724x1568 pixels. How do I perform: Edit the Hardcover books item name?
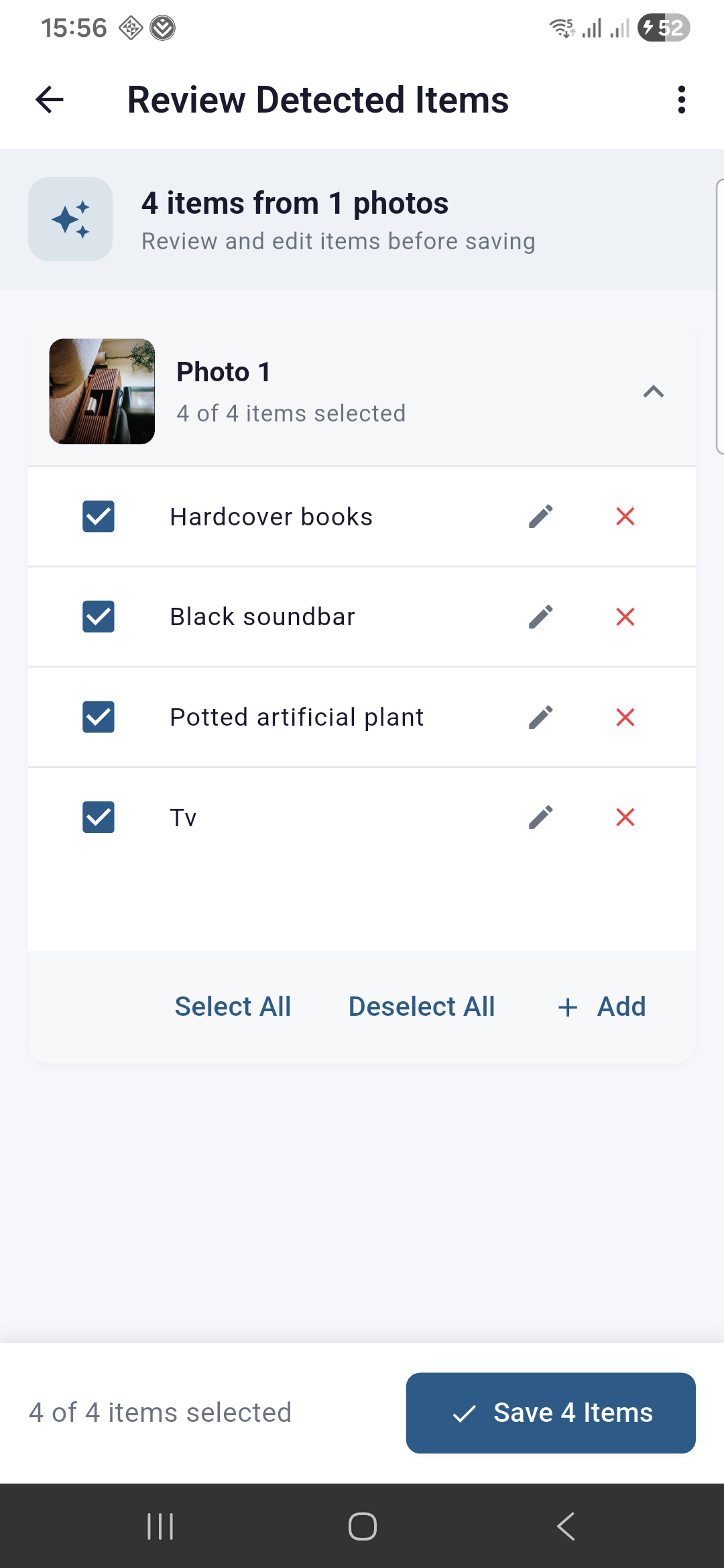tap(540, 516)
